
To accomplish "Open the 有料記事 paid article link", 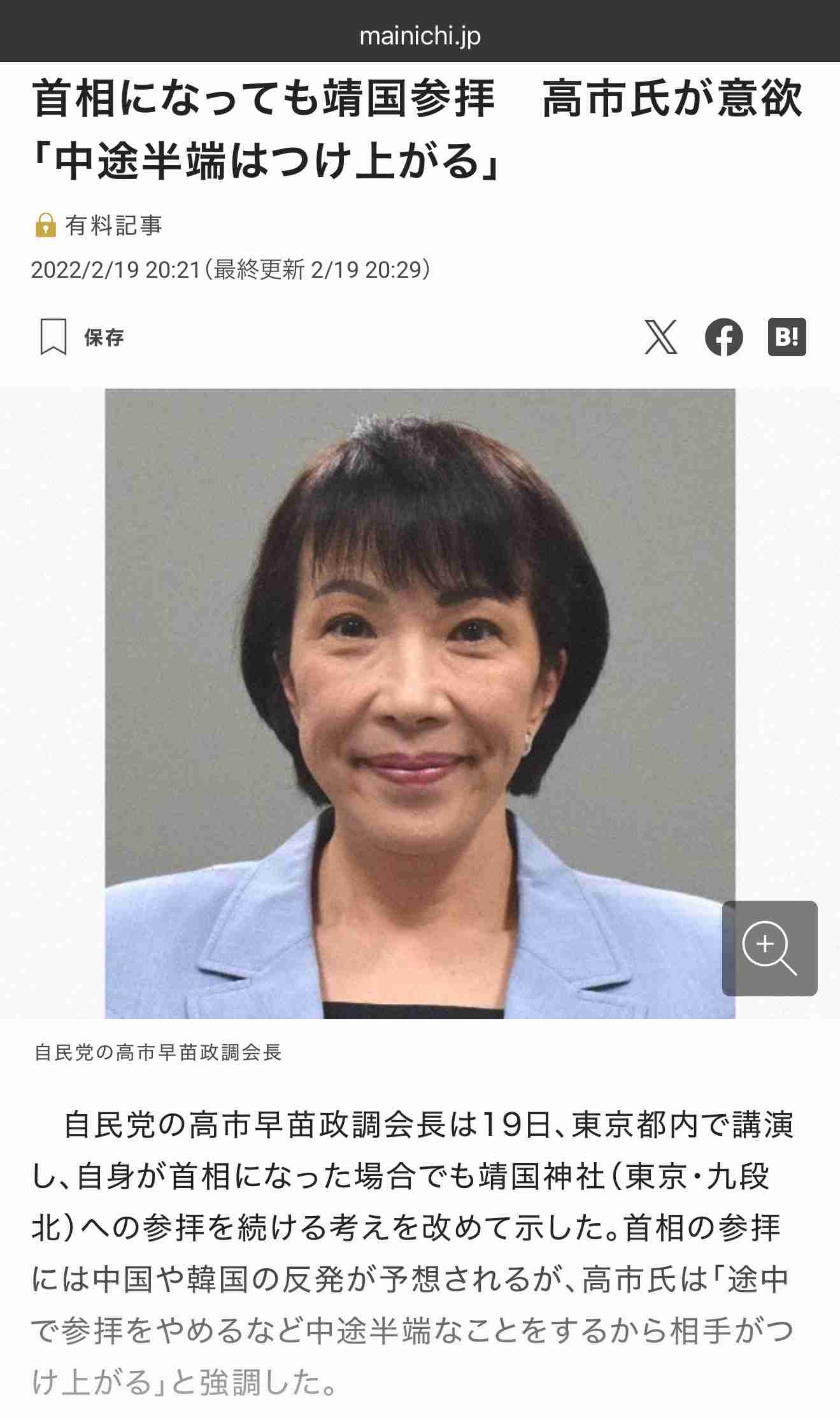I will [x=115, y=226].
